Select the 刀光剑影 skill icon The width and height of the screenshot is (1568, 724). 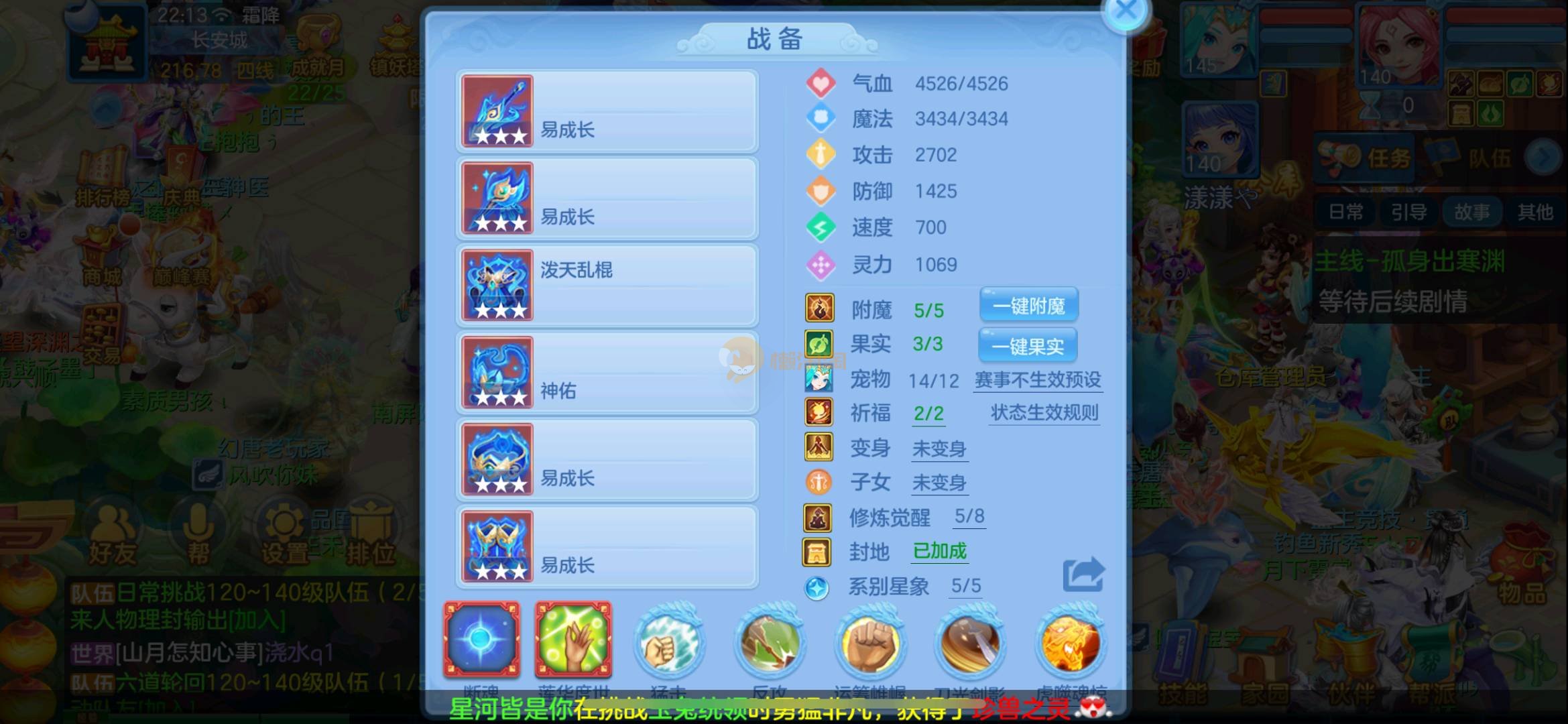pyautogui.click(x=969, y=642)
